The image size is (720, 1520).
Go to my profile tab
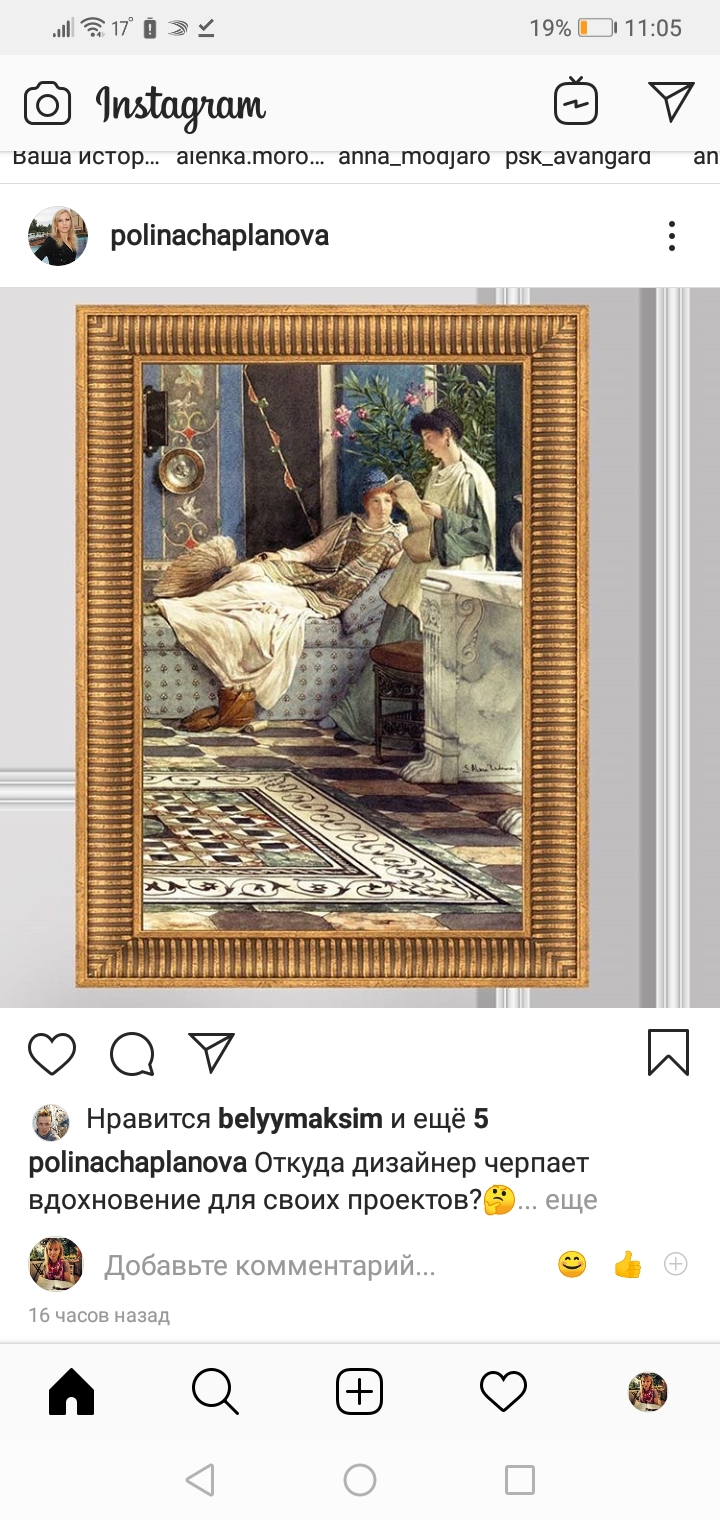tap(647, 1391)
